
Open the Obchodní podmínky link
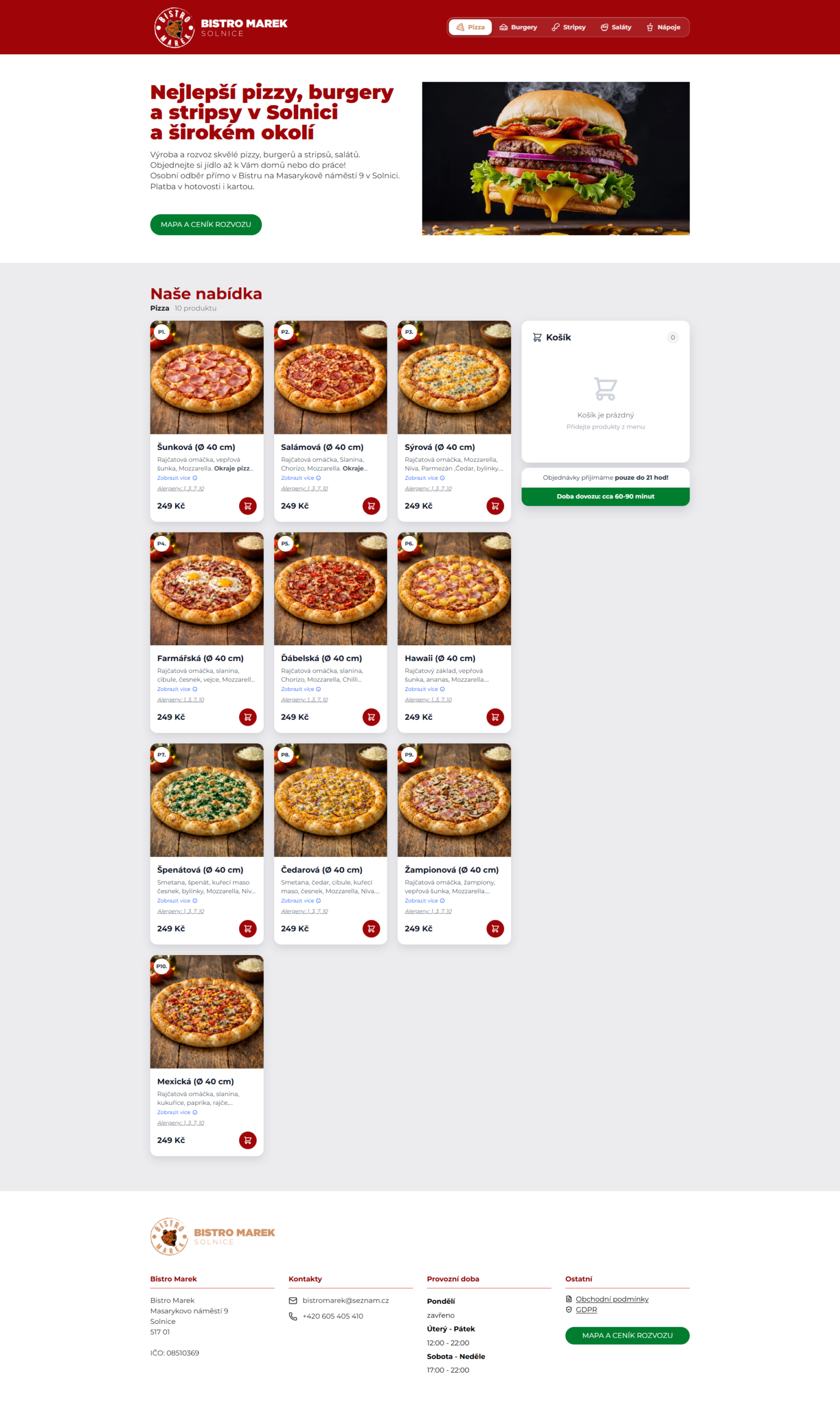pyautogui.click(x=612, y=1299)
